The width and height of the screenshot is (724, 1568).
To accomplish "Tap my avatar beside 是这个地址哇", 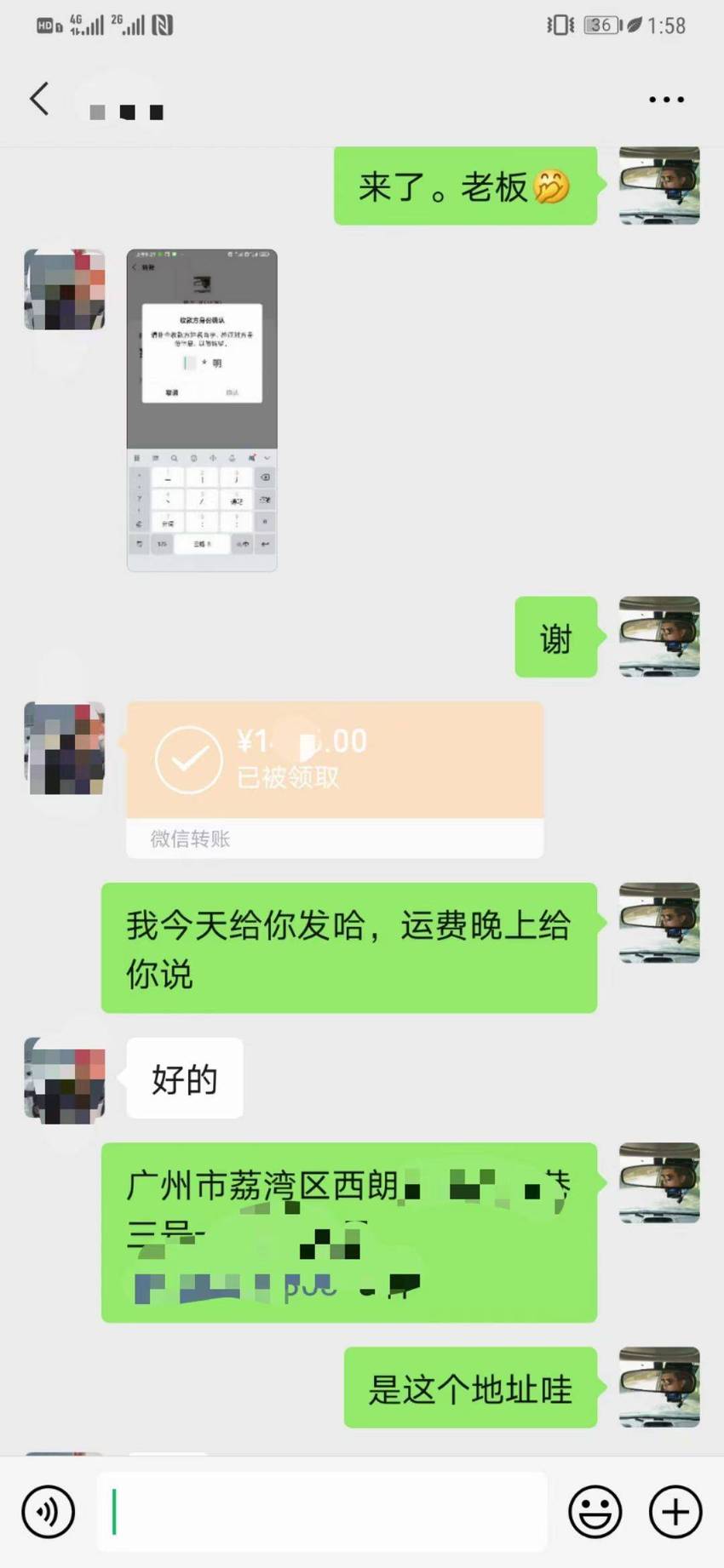I will pos(659,1387).
